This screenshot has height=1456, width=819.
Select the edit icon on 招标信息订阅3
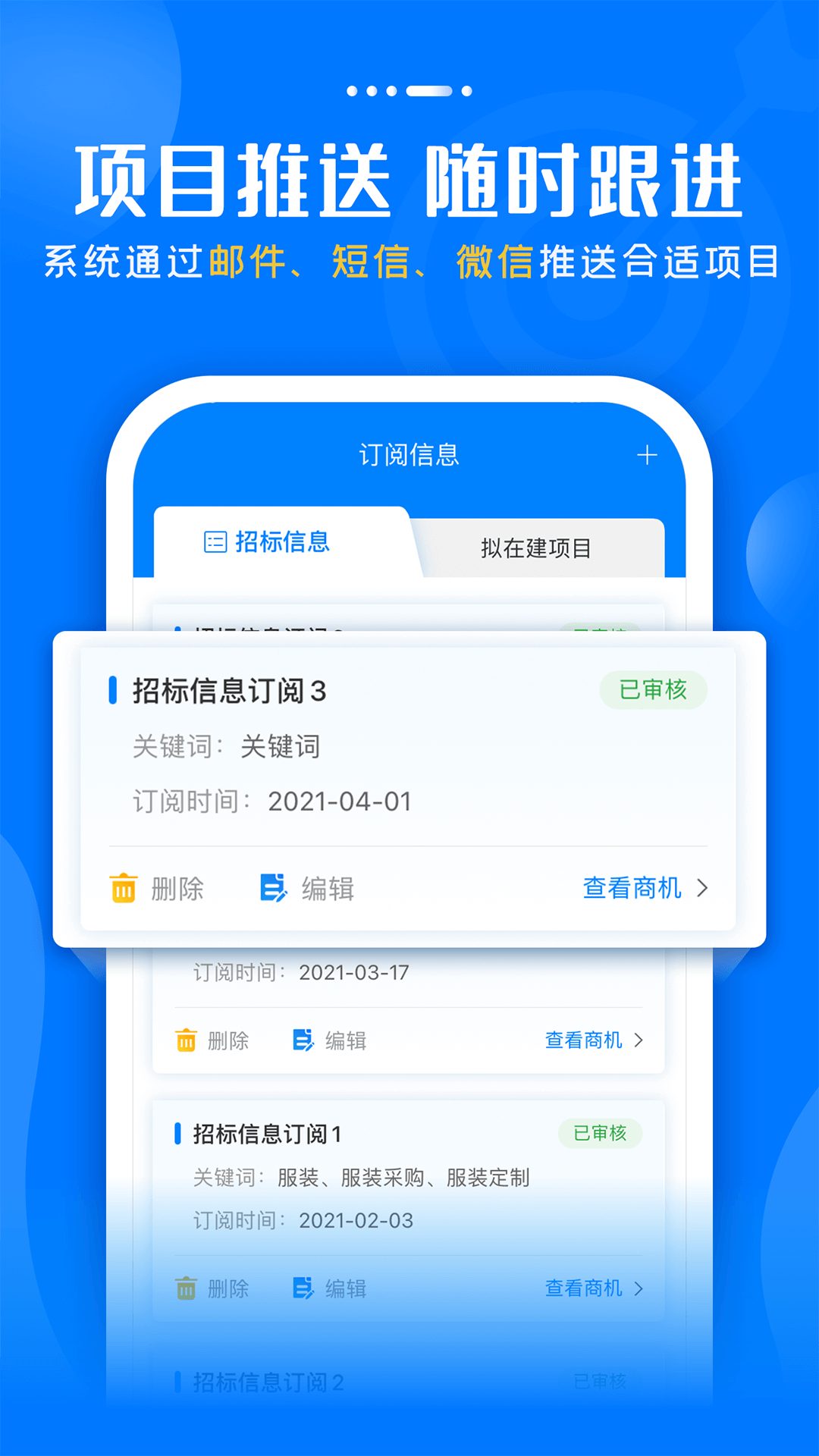click(x=273, y=887)
